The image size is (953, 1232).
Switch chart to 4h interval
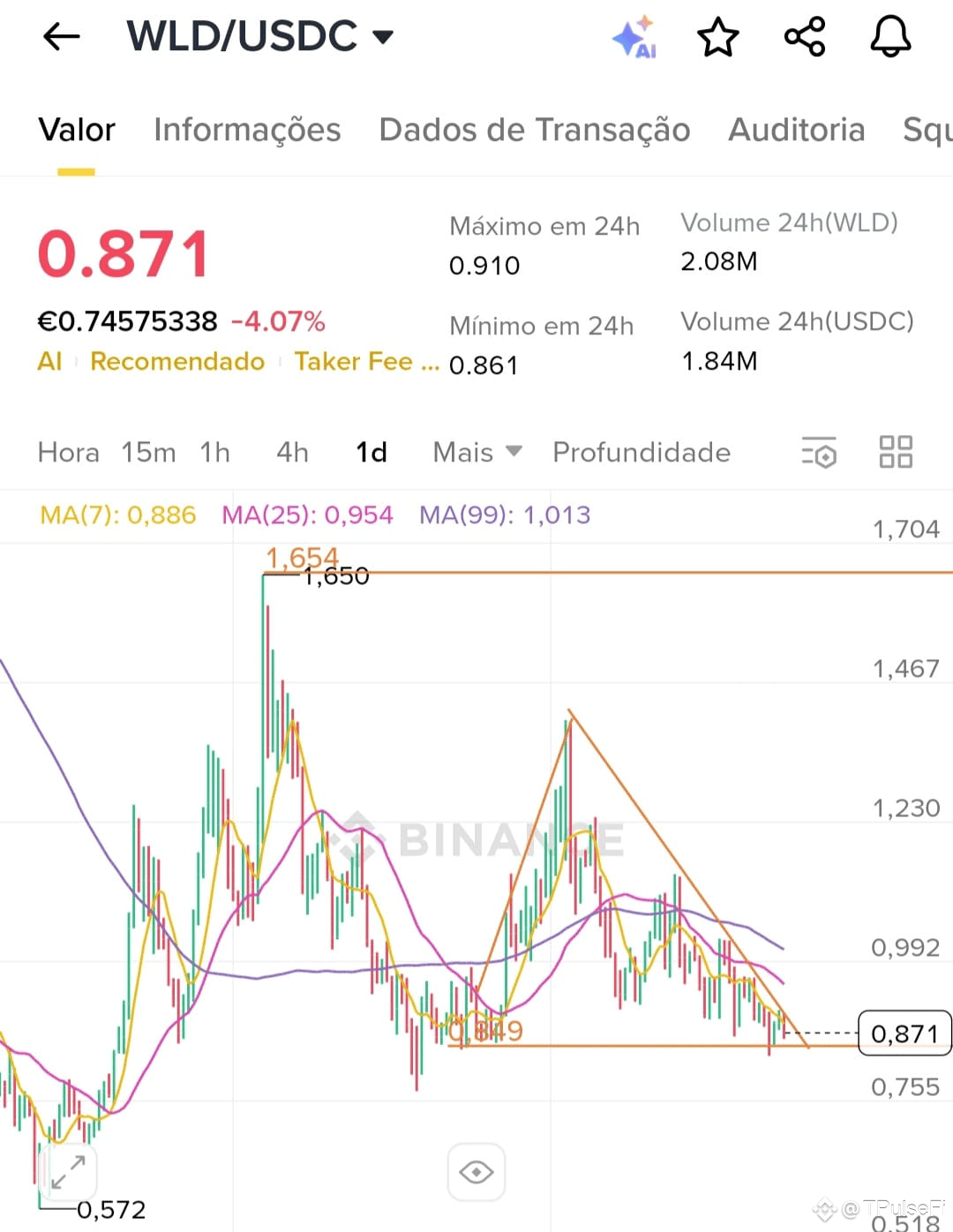(x=291, y=452)
